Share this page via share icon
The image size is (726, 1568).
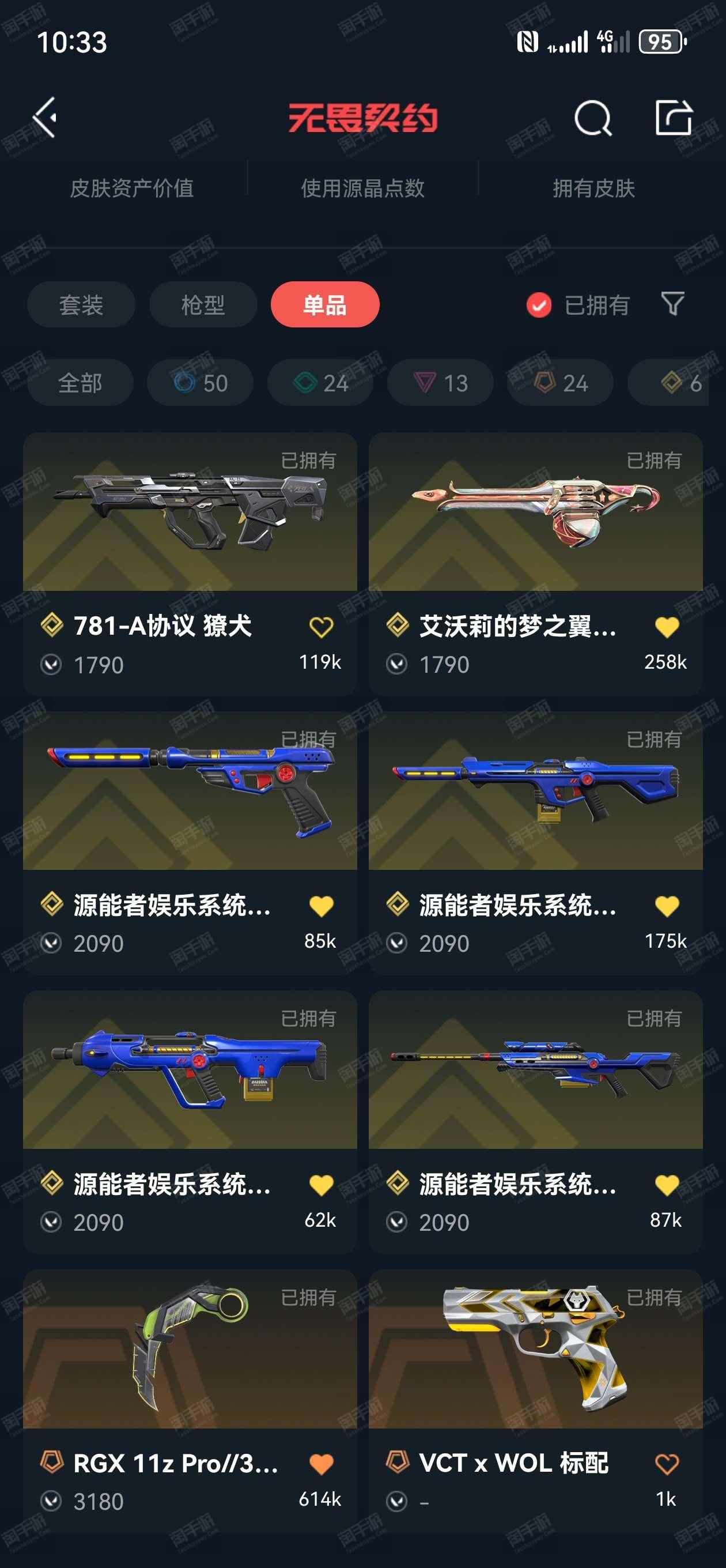click(674, 117)
